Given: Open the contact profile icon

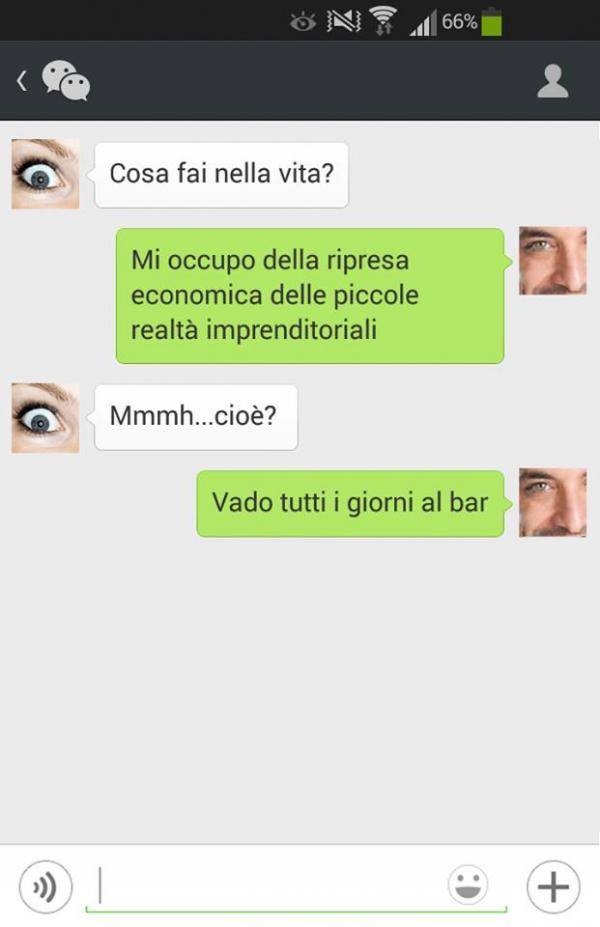Looking at the screenshot, I should tap(552, 82).
